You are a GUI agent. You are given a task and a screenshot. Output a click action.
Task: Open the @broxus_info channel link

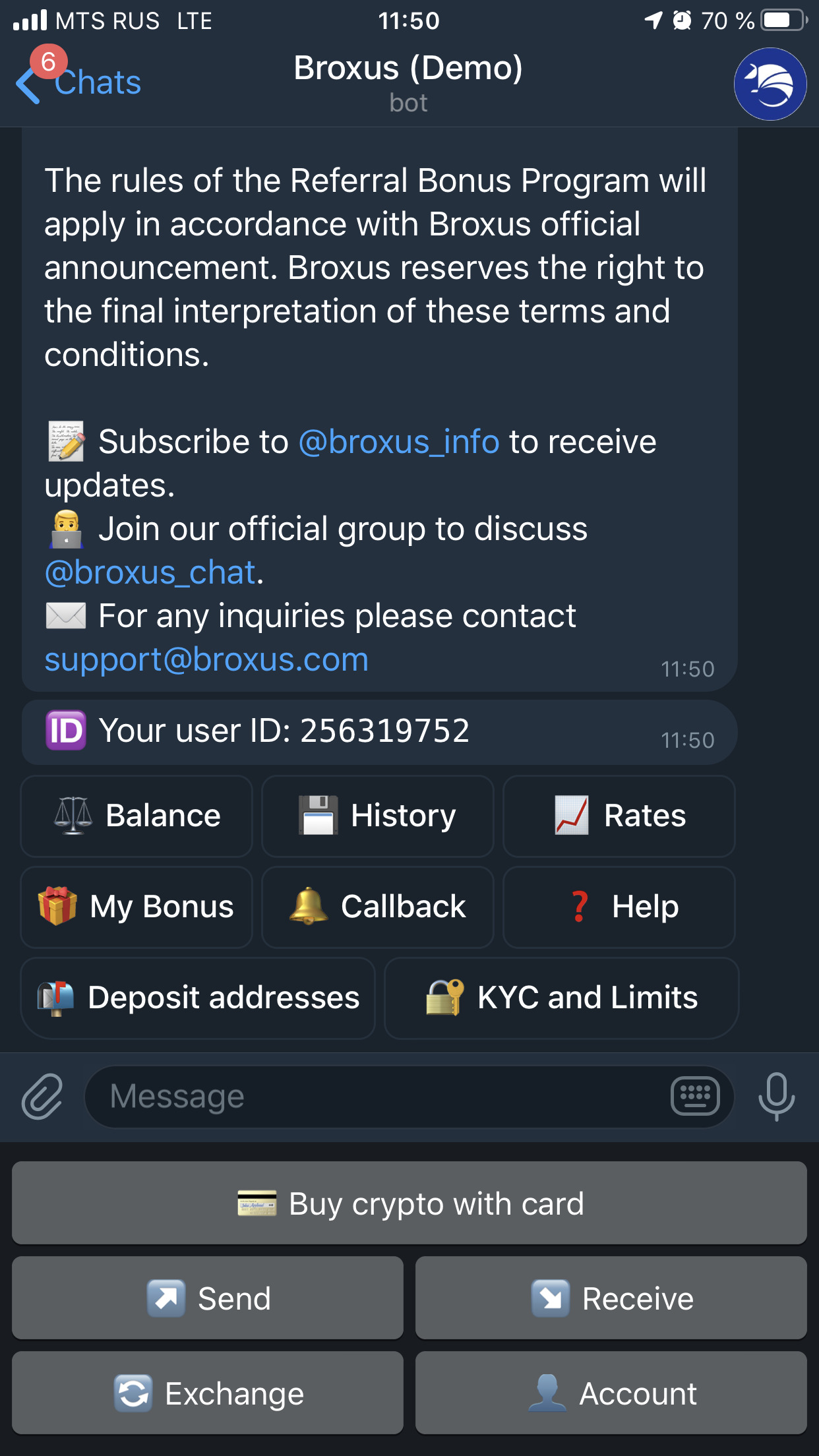coord(399,442)
